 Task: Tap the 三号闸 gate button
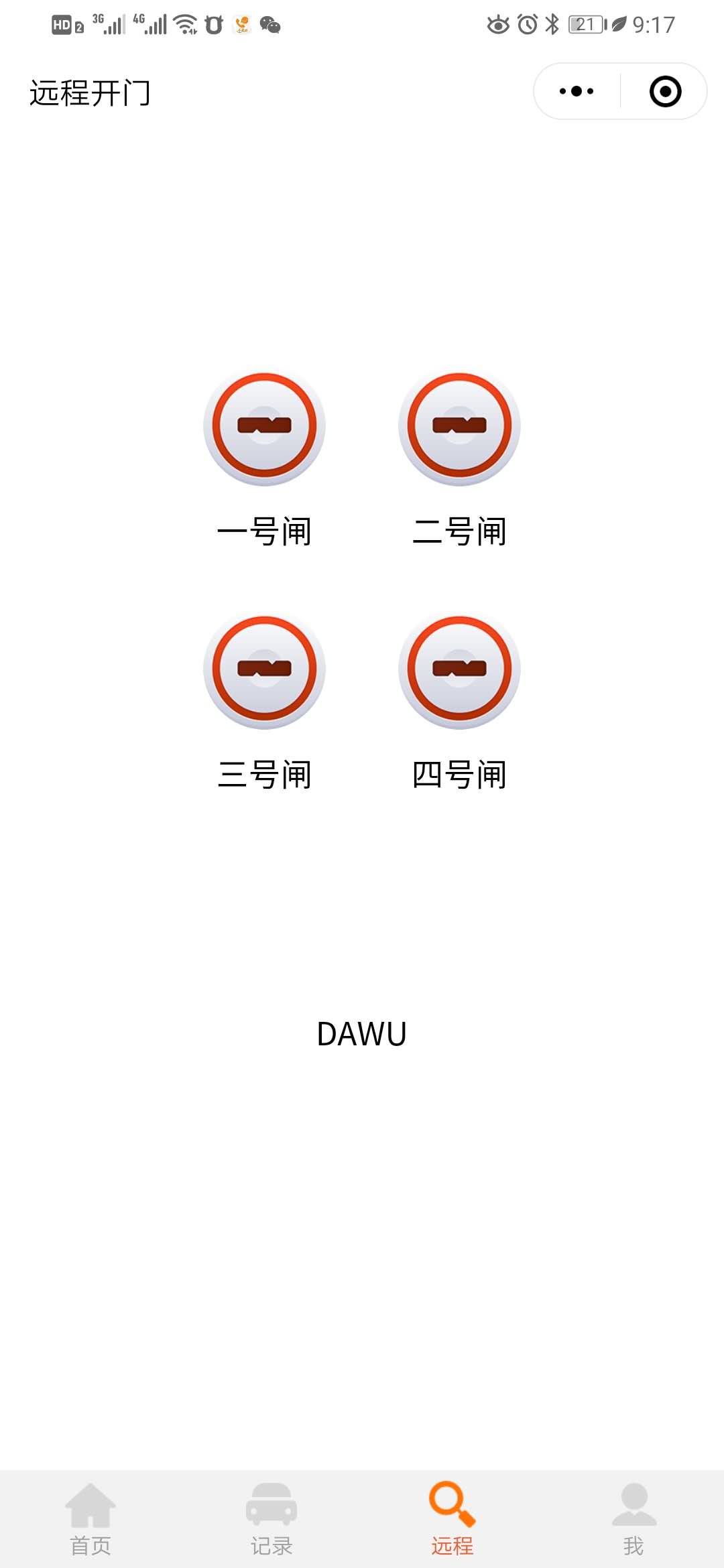click(x=264, y=669)
